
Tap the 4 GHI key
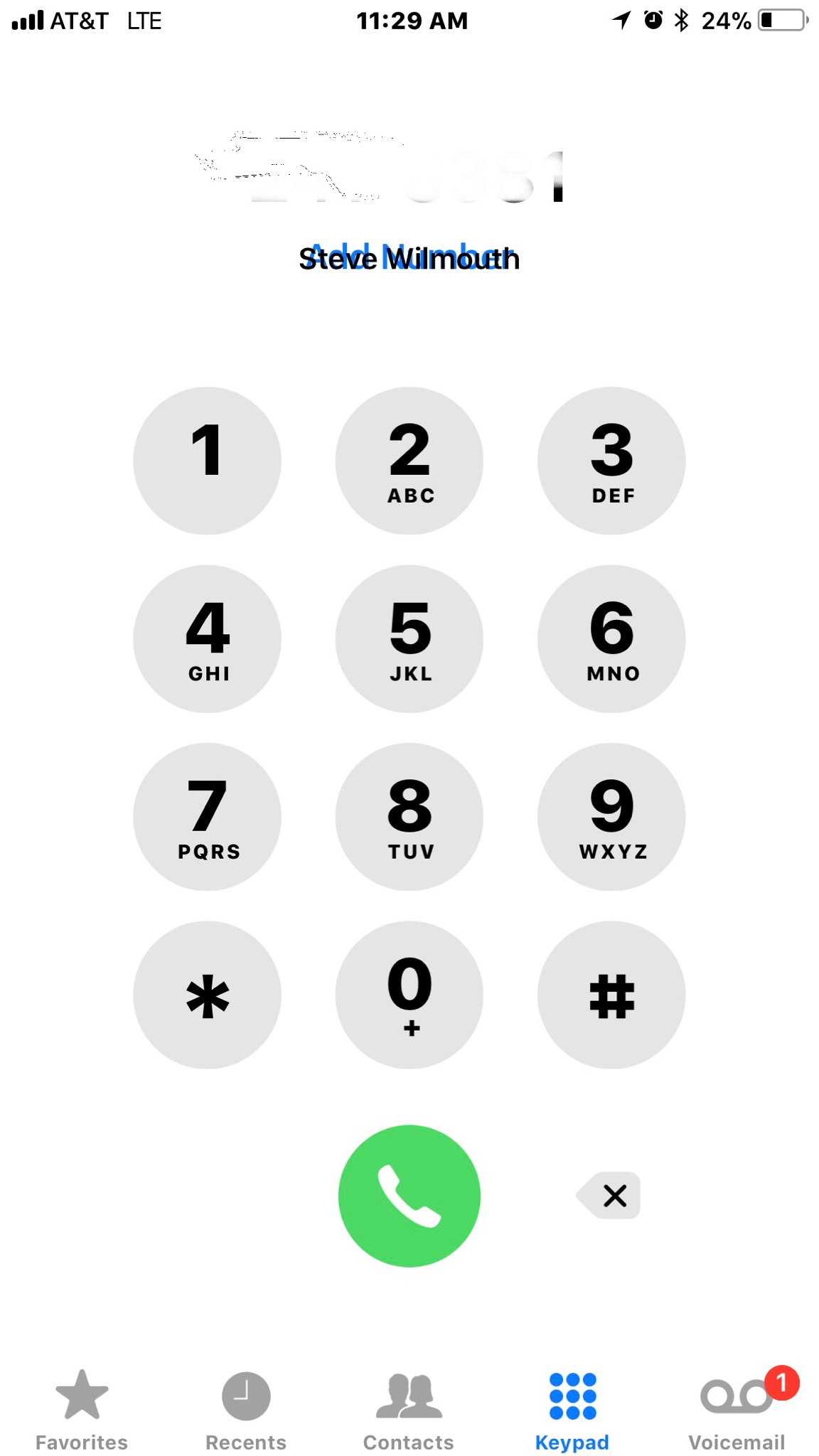tap(207, 638)
